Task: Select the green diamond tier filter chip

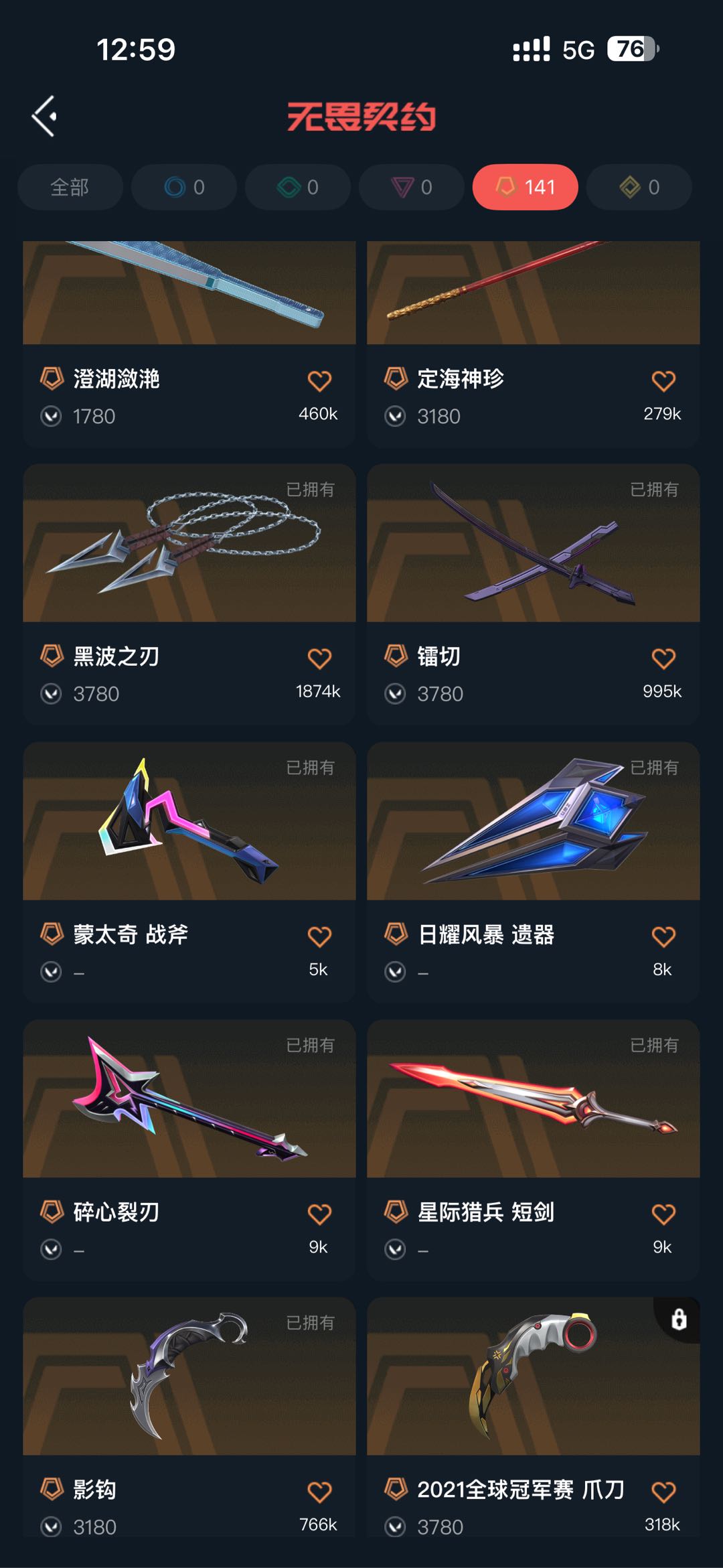Action: tap(298, 187)
